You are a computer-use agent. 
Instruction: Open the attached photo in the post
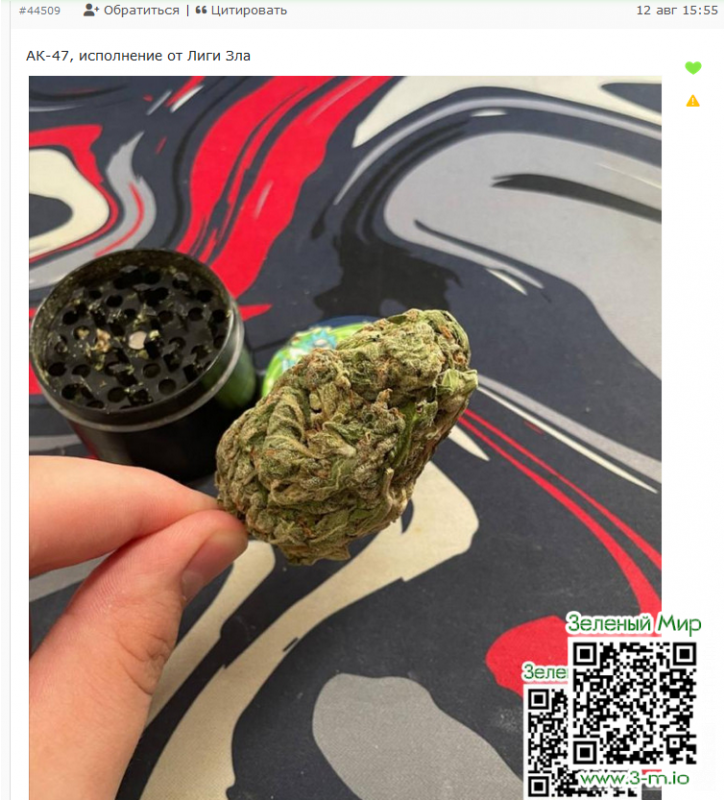pos(344,400)
